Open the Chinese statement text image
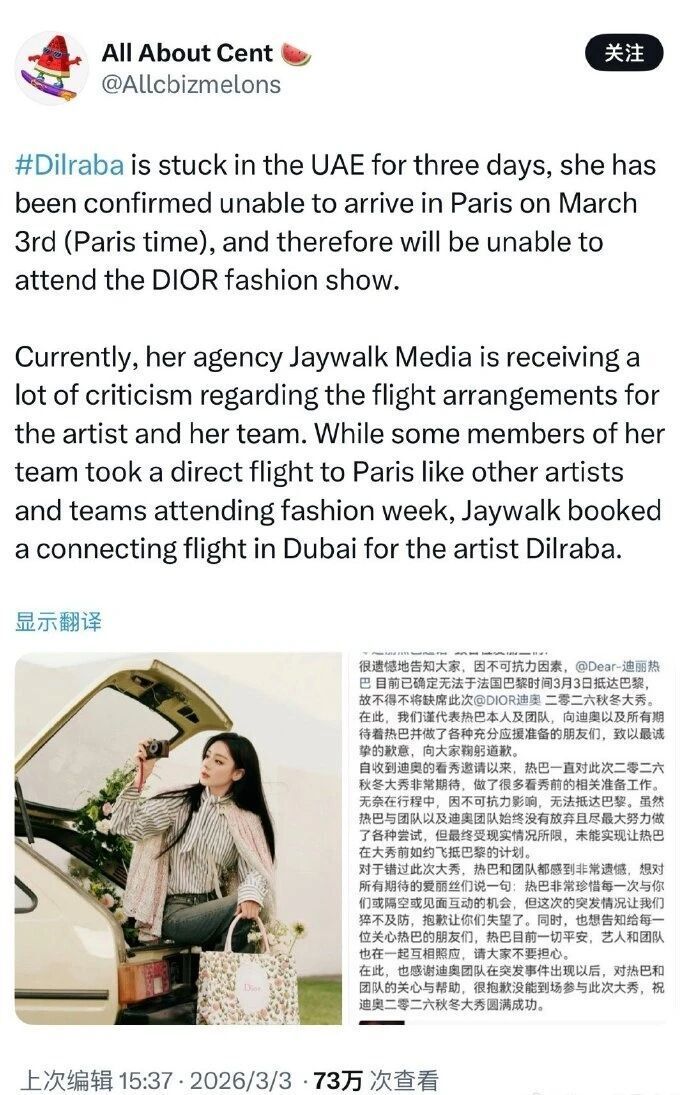Viewport: 690px width, 1095px height. (511, 838)
